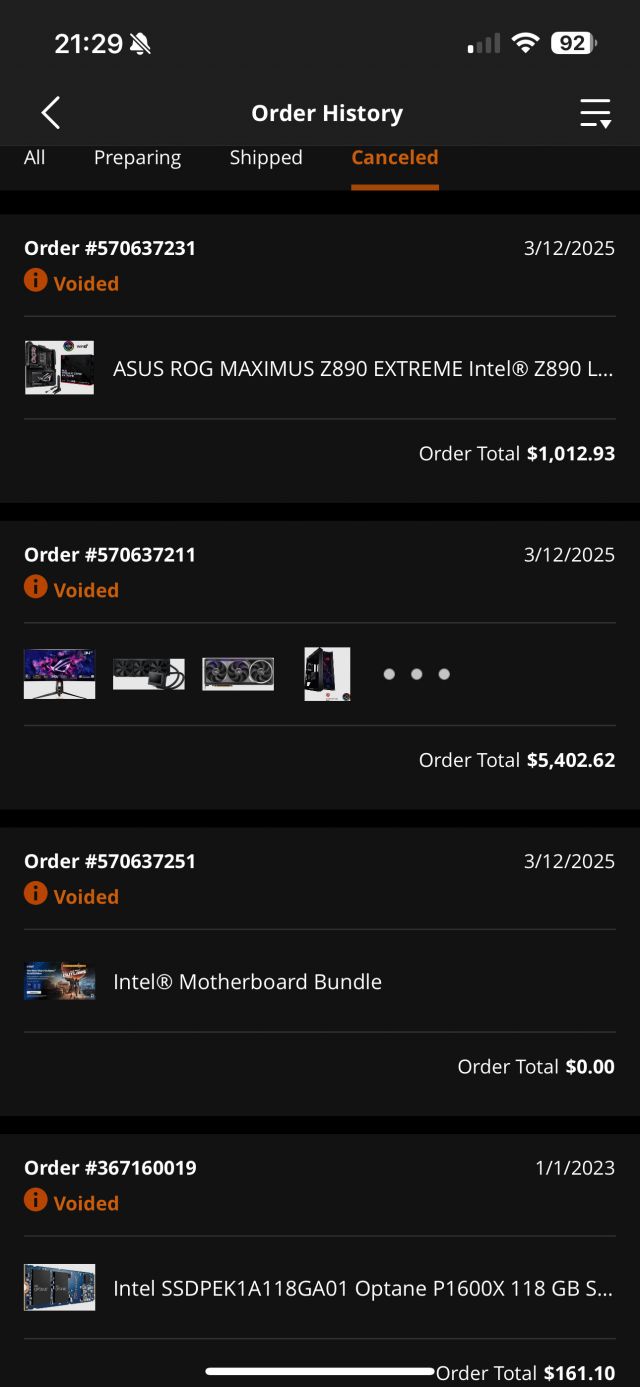Show more items in order #570637211
This screenshot has height=1387, width=640.
(417, 674)
